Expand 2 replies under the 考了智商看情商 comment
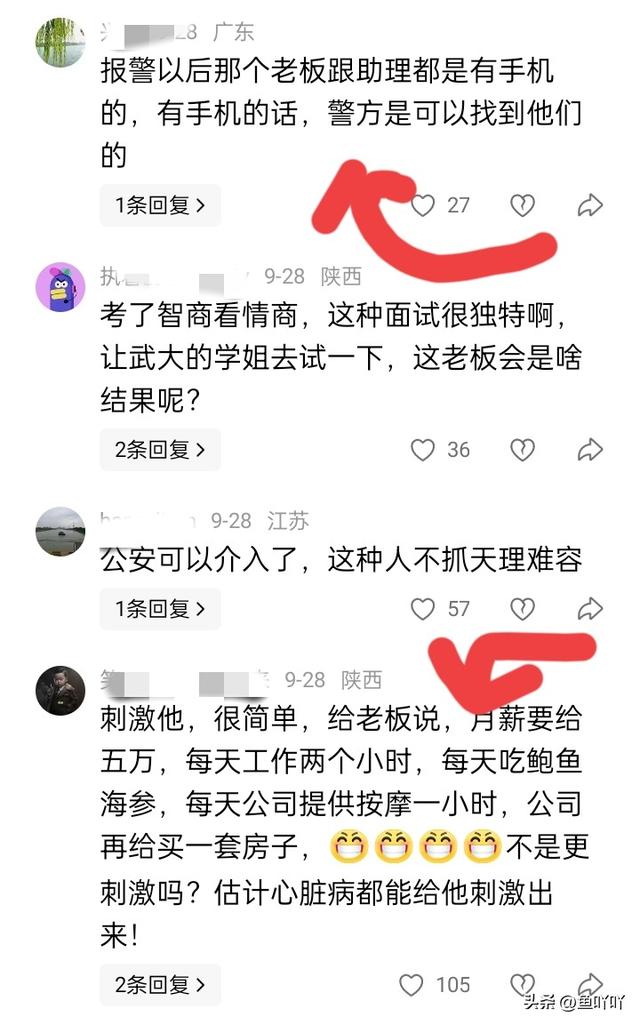 tap(160, 450)
